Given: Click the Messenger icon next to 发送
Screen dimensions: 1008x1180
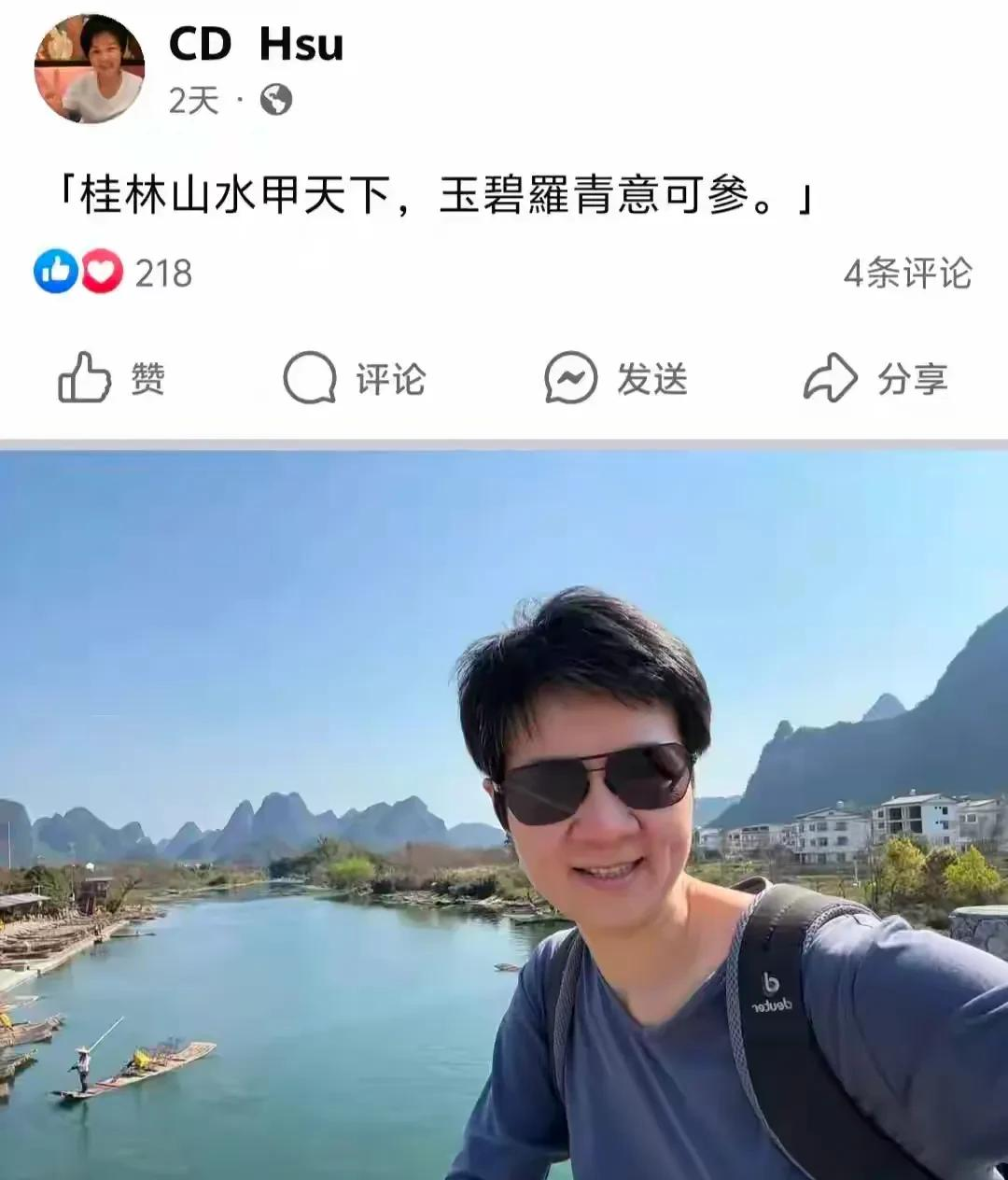Looking at the screenshot, I should point(571,377).
